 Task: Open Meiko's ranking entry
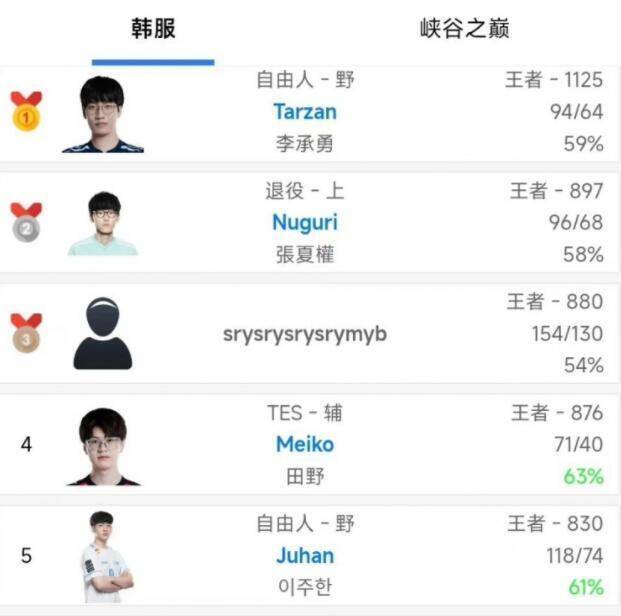coord(305,444)
